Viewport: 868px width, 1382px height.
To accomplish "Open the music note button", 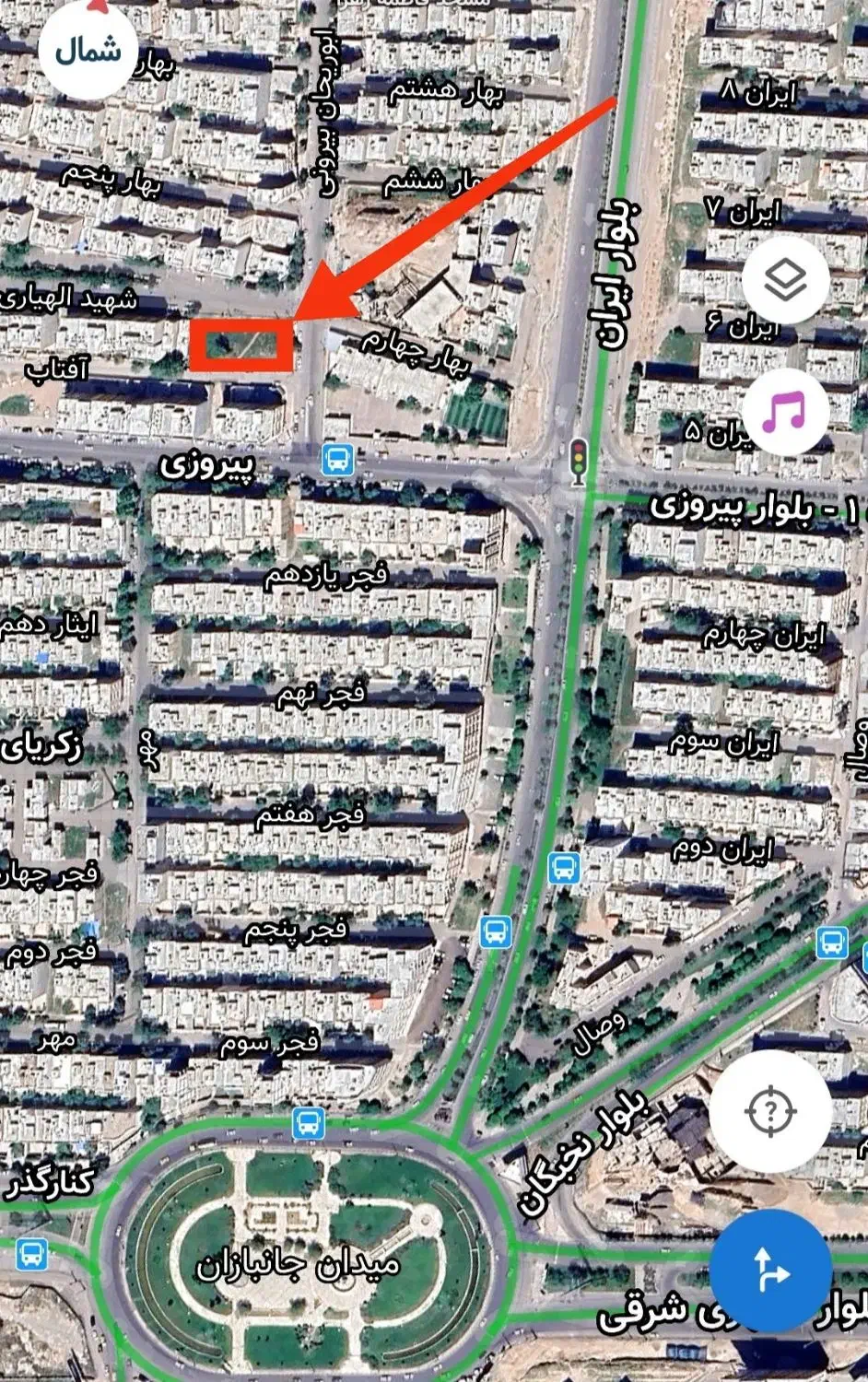I will point(786,412).
